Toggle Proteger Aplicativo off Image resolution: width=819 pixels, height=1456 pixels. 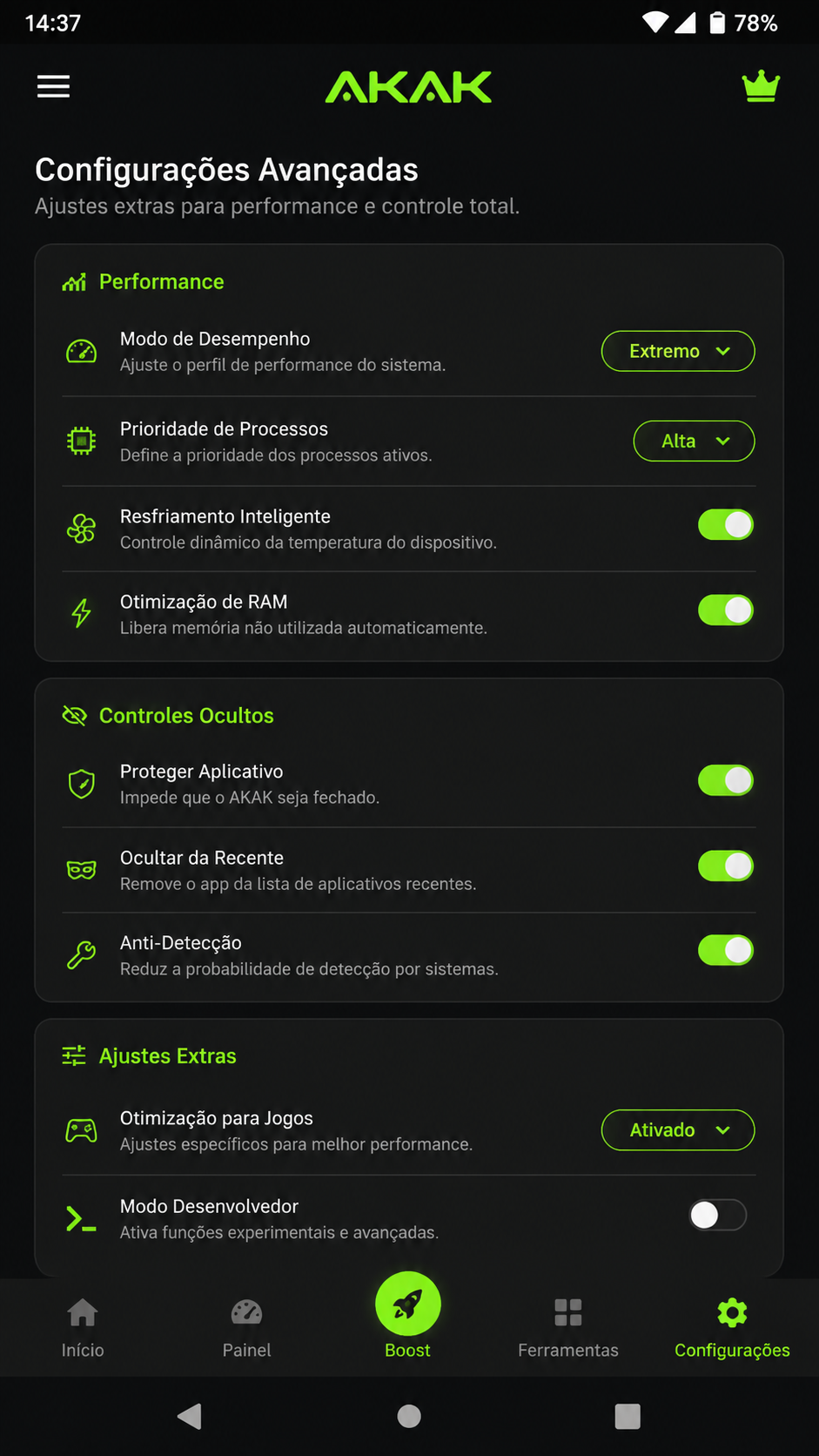[x=726, y=780]
